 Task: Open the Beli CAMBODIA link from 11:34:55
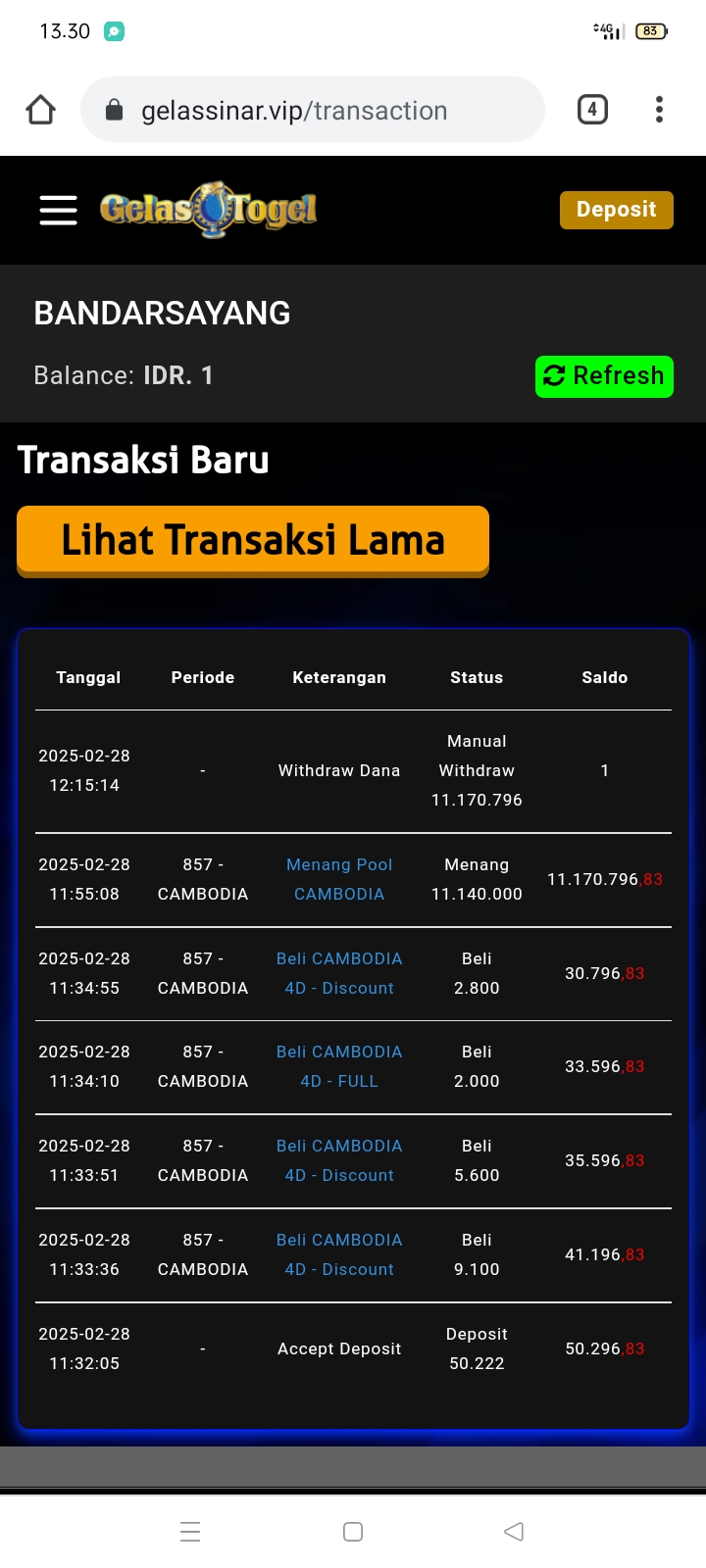click(x=339, y=973)
